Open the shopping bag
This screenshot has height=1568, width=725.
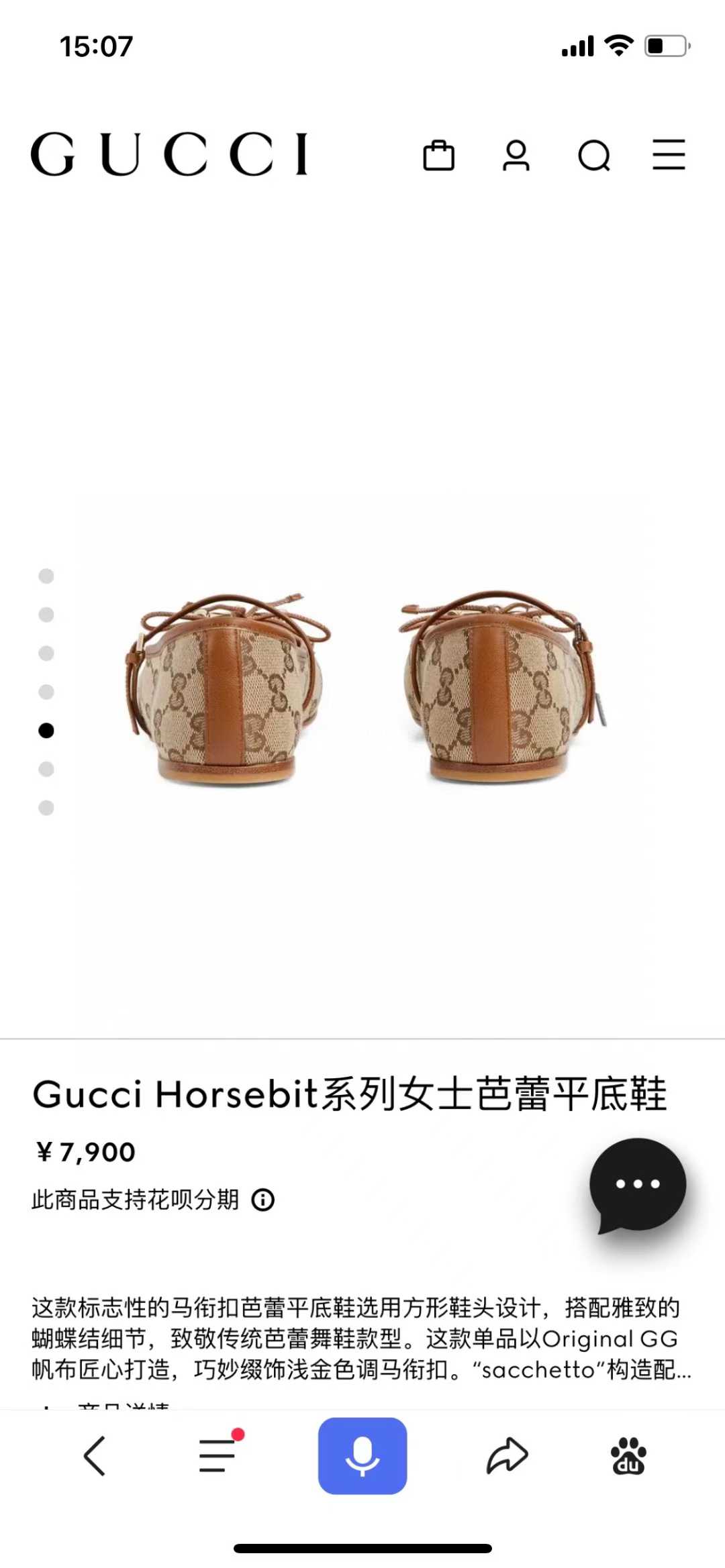pos(438,156)
